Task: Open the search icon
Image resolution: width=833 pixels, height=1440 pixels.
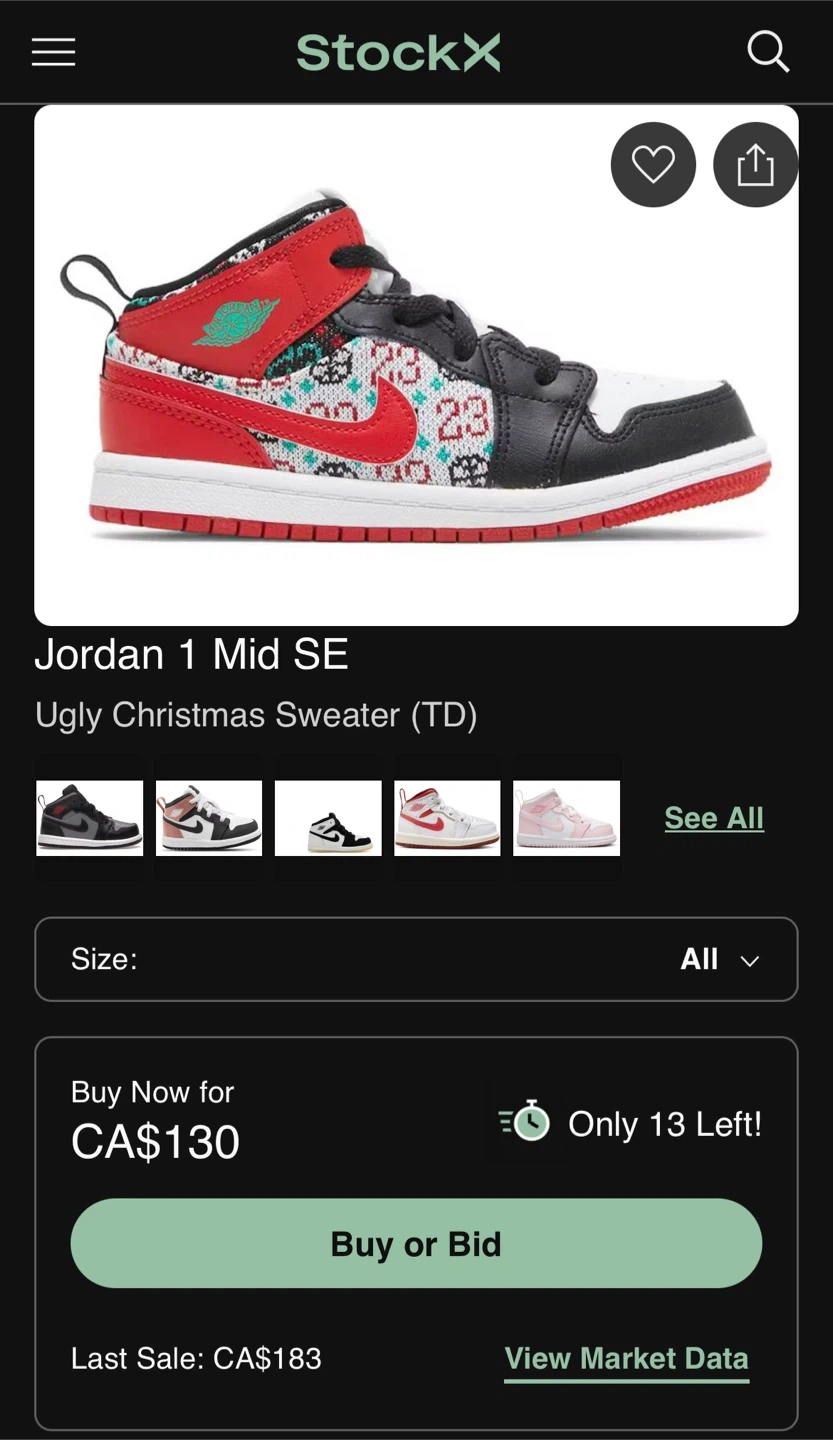Action: (768, 51)
